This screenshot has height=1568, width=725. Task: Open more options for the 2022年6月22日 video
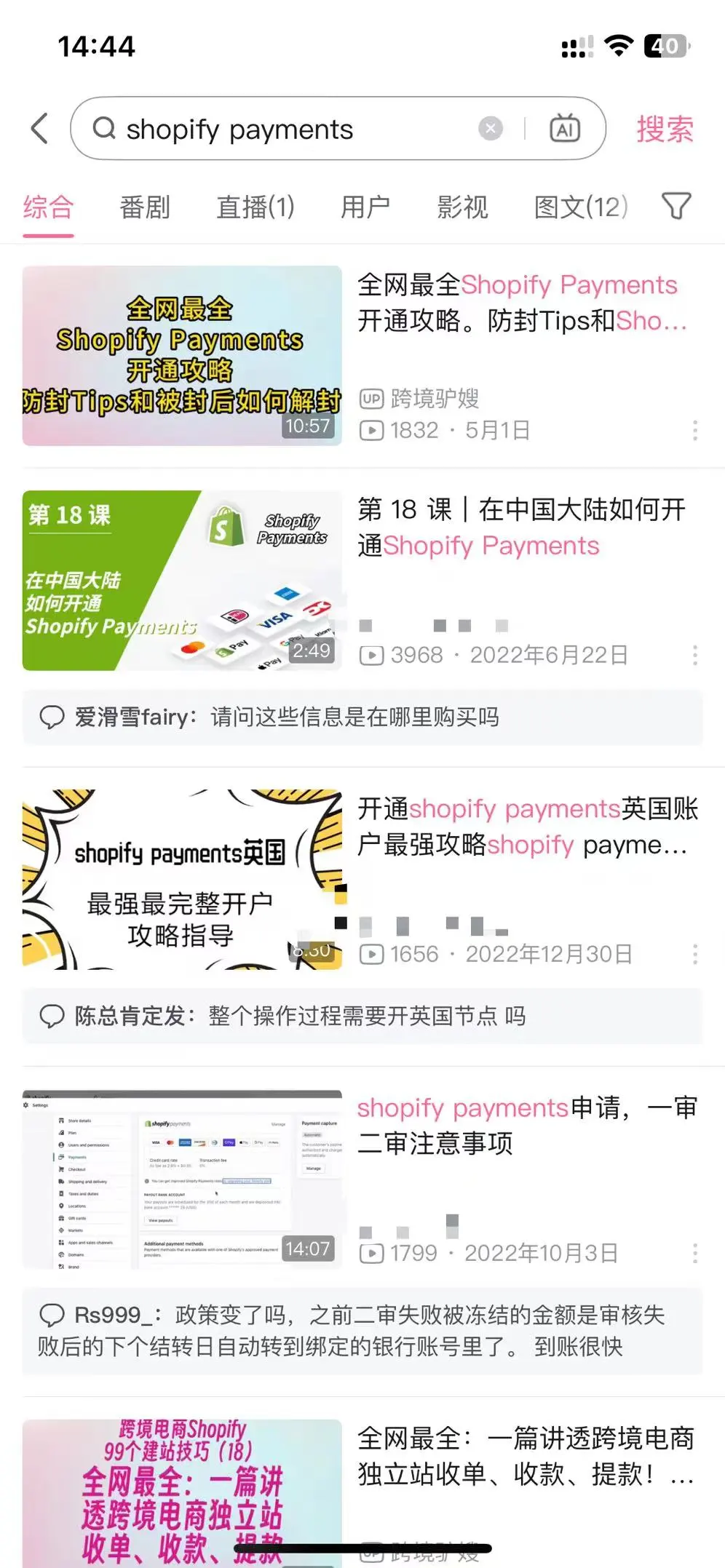tap(695, 655)
